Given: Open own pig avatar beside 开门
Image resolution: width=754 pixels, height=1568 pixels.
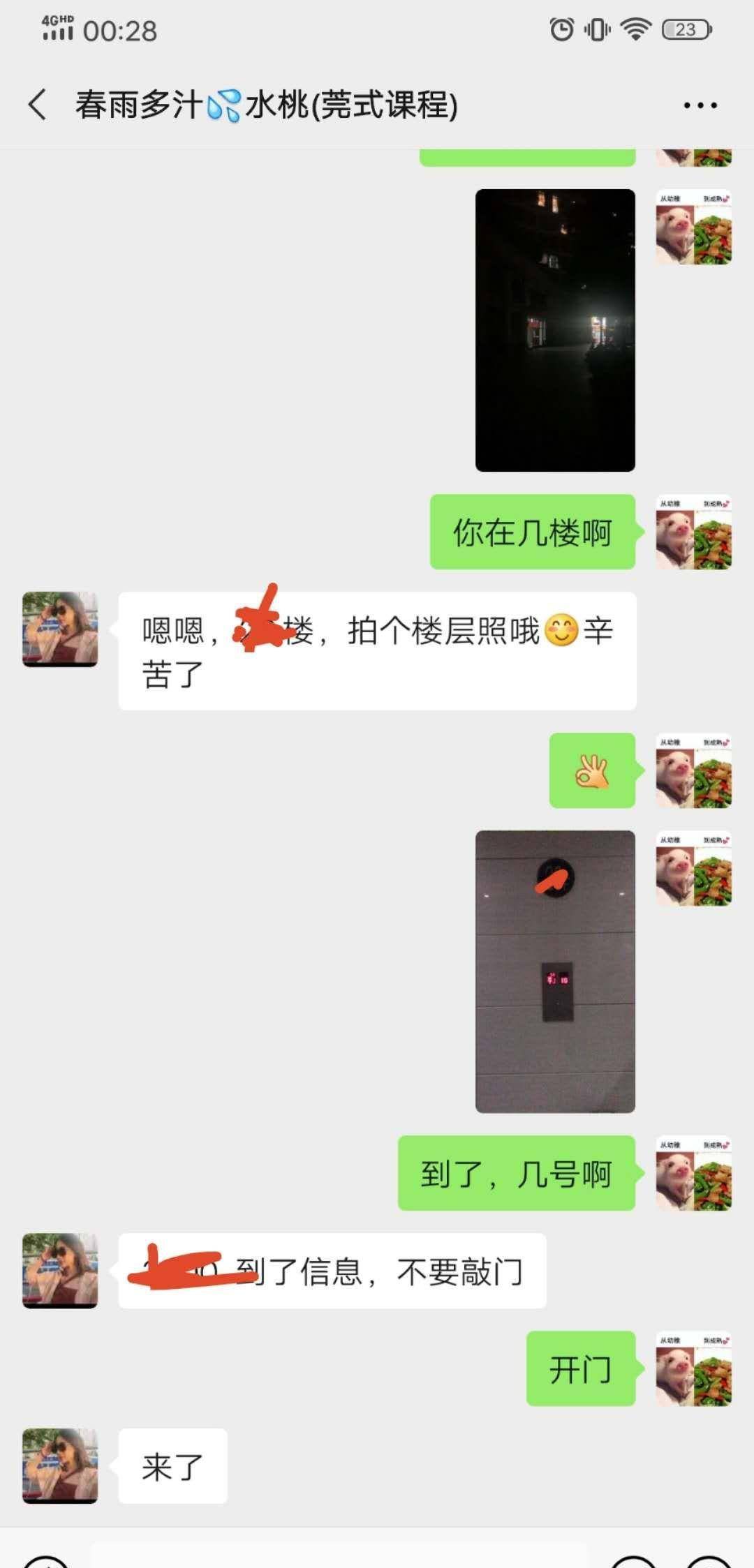Looking at the screenshot, I should pos(693,1368).
